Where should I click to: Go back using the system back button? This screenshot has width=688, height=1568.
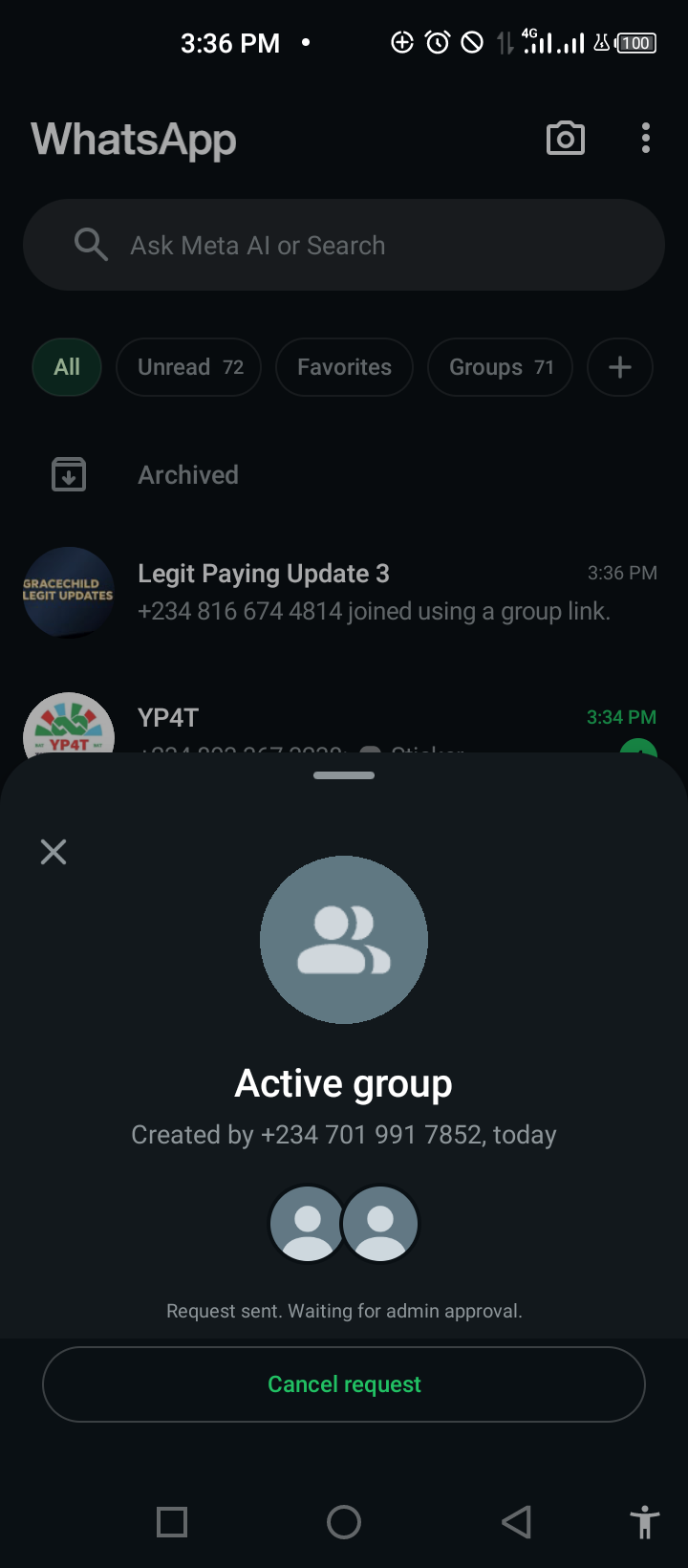[x=516, y=1521]
